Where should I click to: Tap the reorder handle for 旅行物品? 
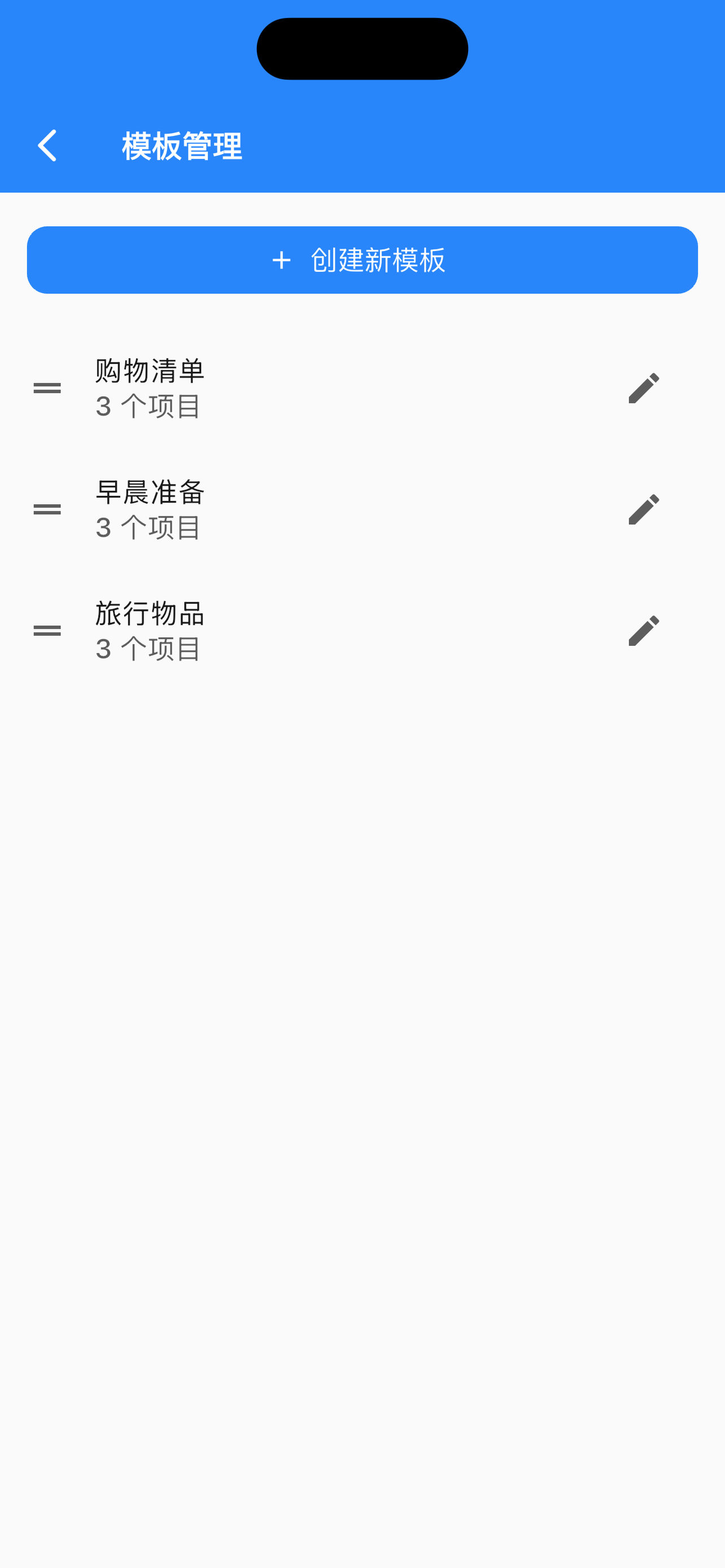tap(47, 629)
